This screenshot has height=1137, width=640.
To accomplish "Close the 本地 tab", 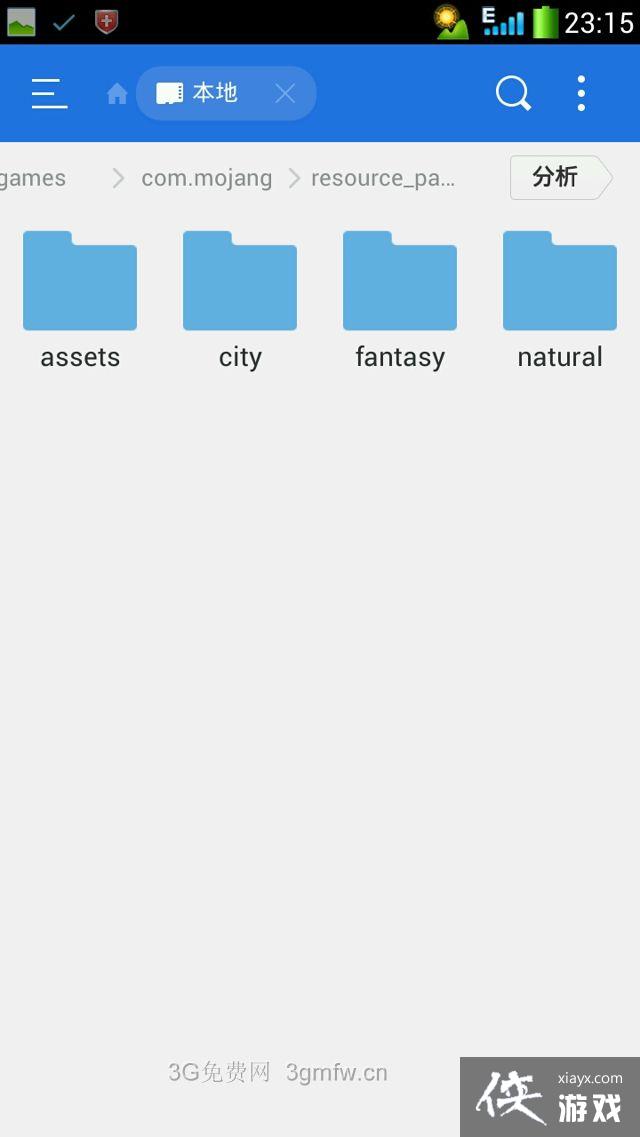I will [x=285, y=93].
